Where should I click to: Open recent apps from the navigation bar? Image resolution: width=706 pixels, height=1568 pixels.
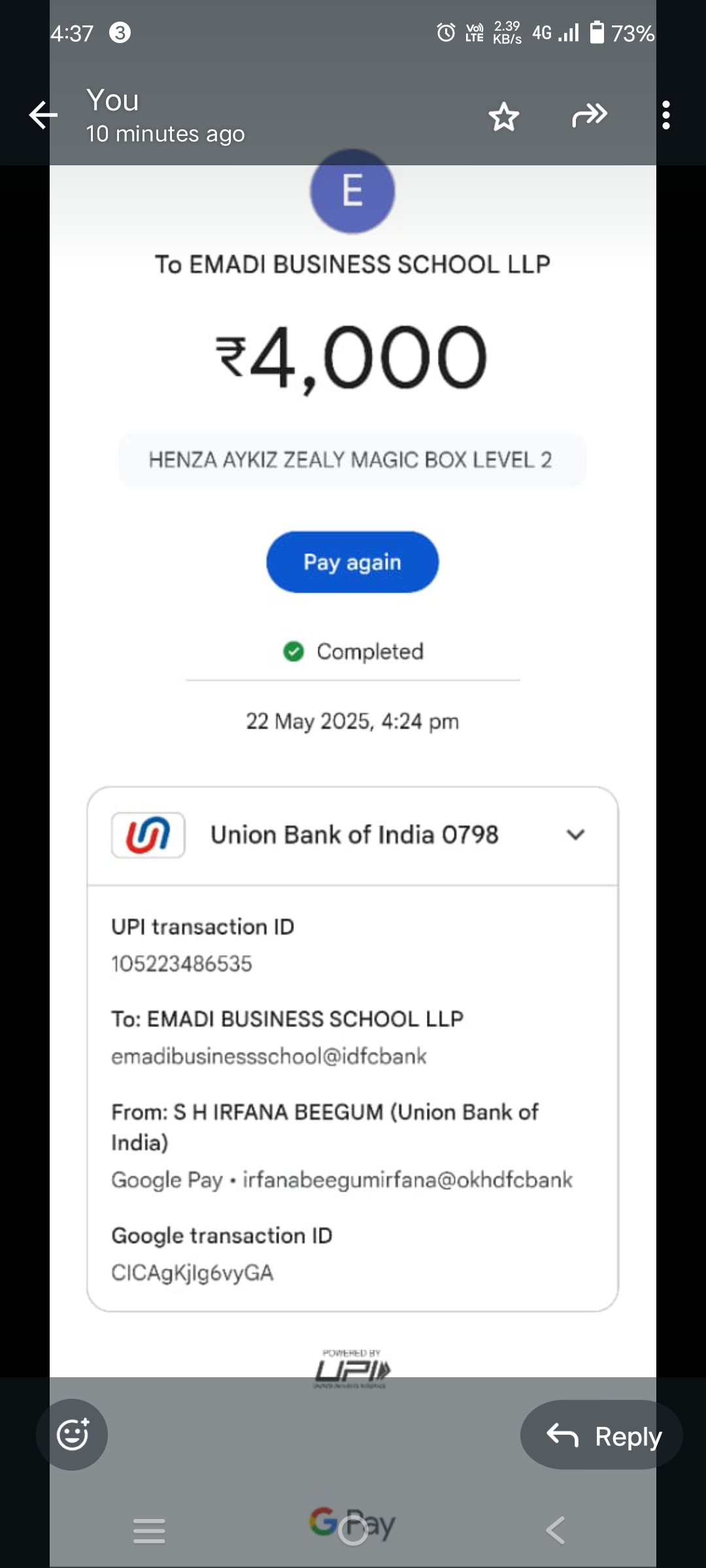[x=149, y=1530]
